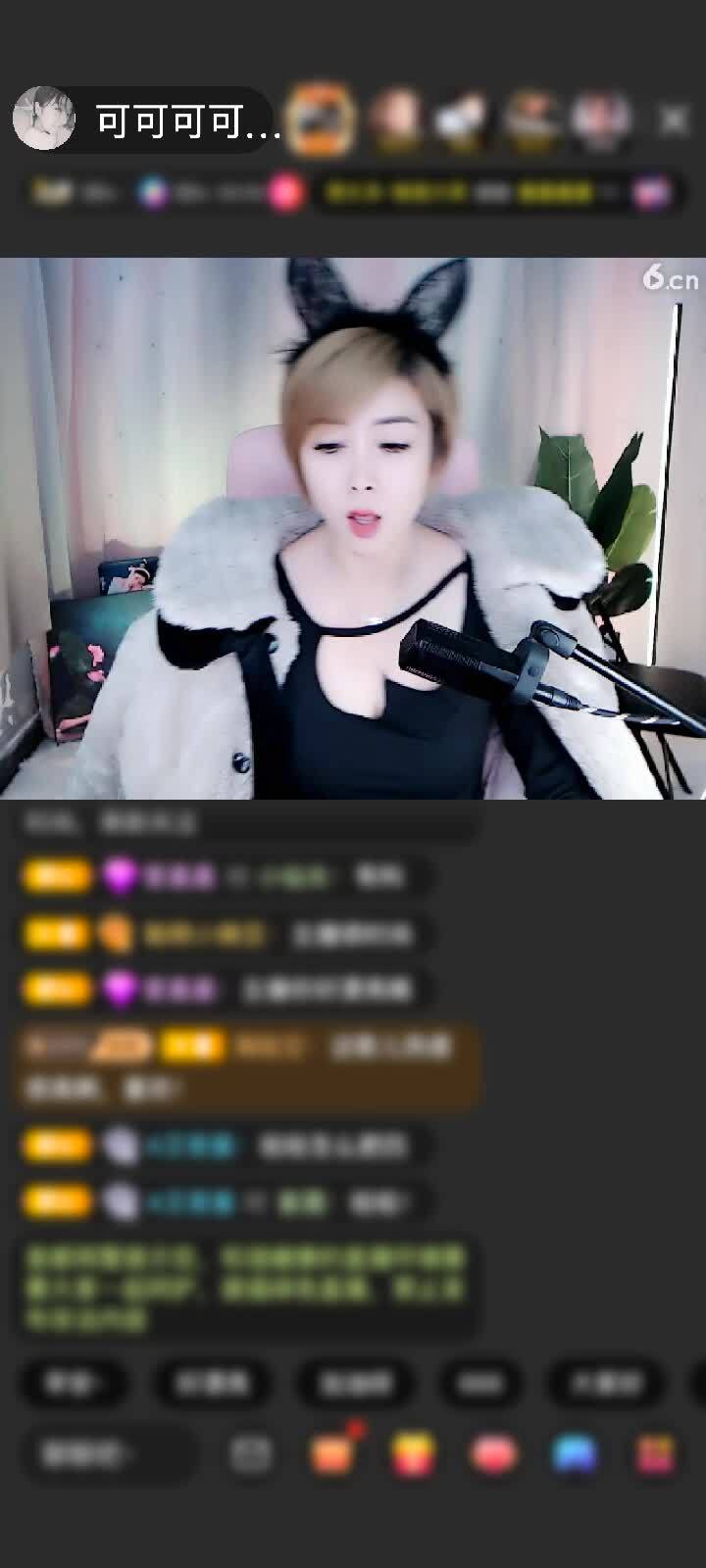The width and height of the screenshot is (706, 1568).
Task: View the top viewer with gold frame
Action: click(321, 120)
